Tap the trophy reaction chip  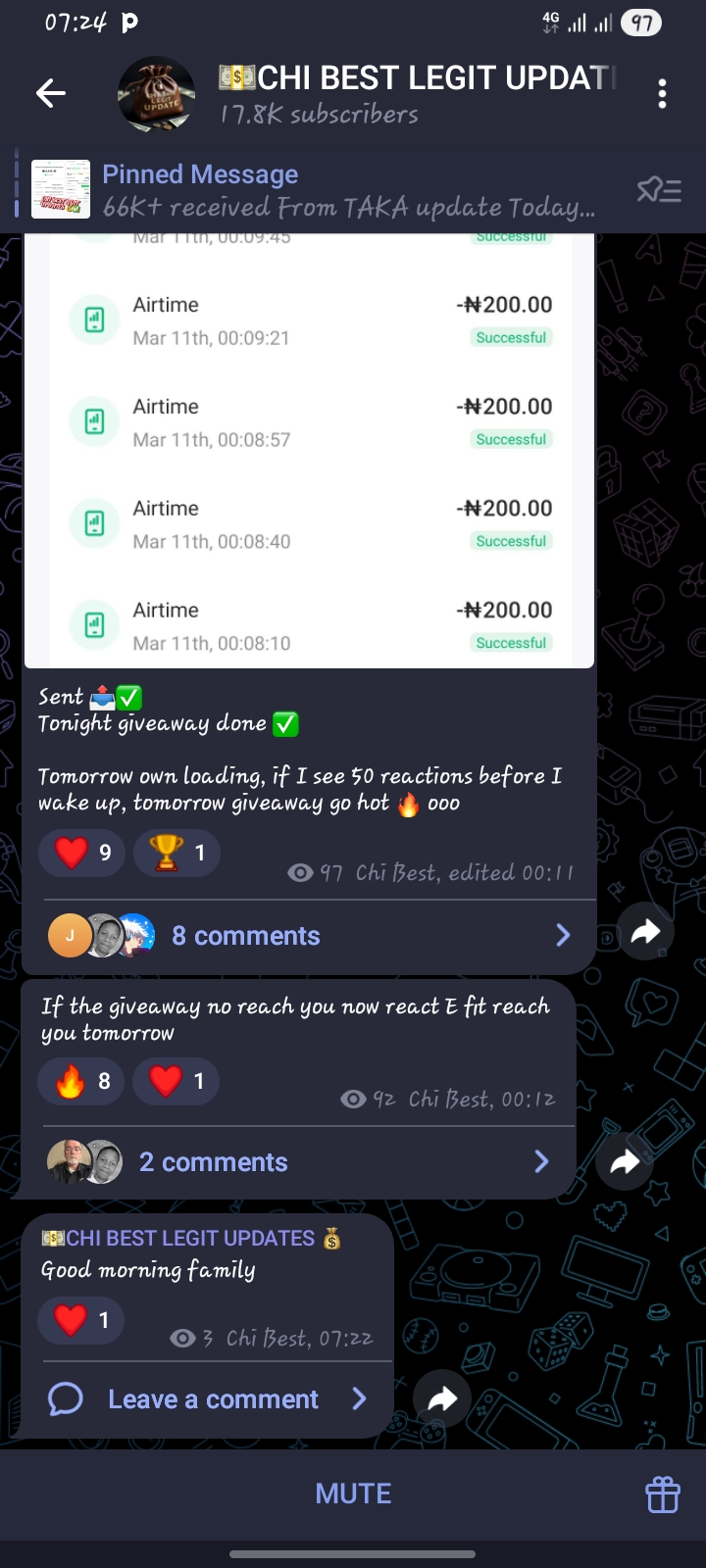pos(176,853)
